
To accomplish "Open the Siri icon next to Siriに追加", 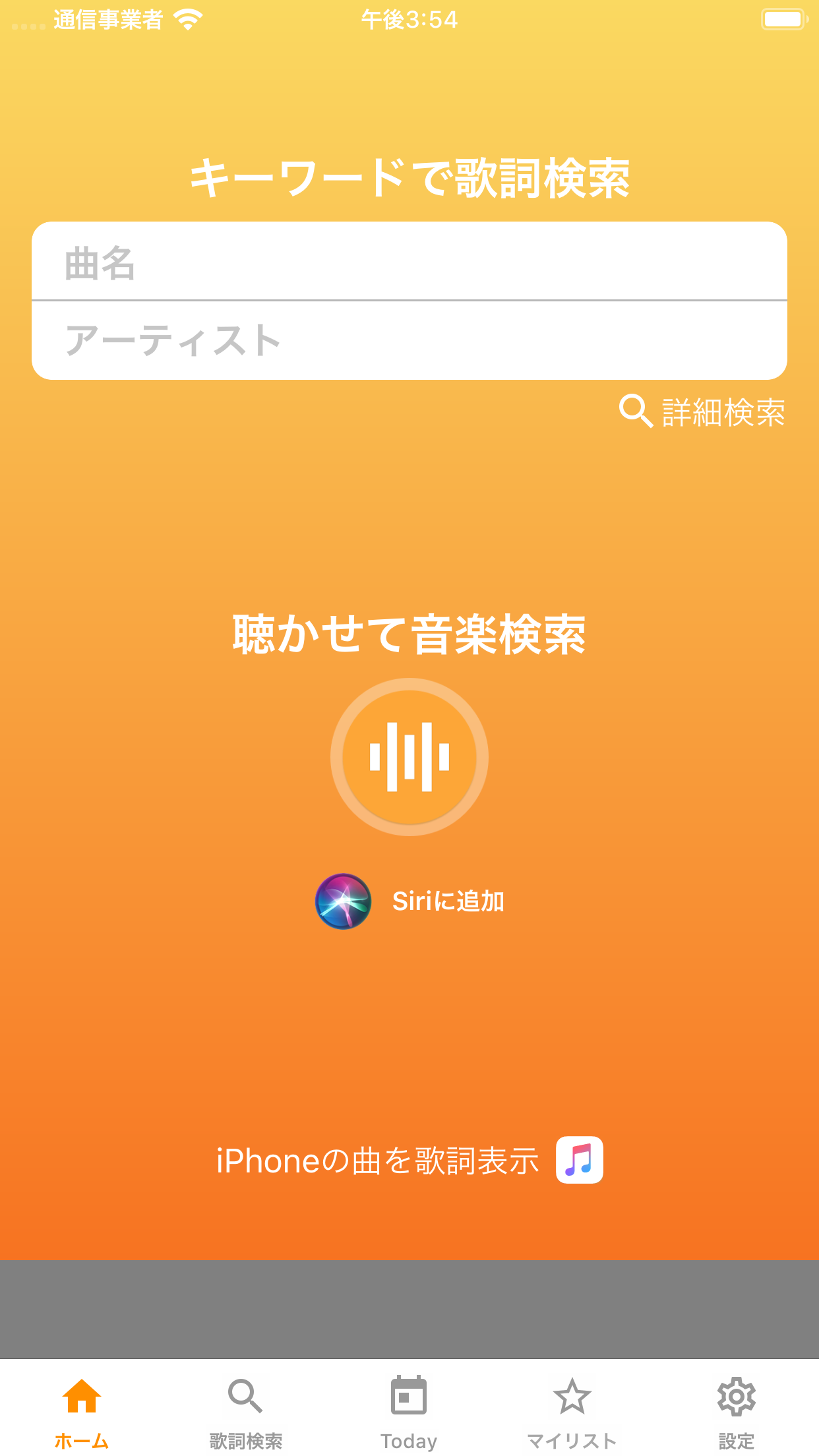I will coord(342,901).
